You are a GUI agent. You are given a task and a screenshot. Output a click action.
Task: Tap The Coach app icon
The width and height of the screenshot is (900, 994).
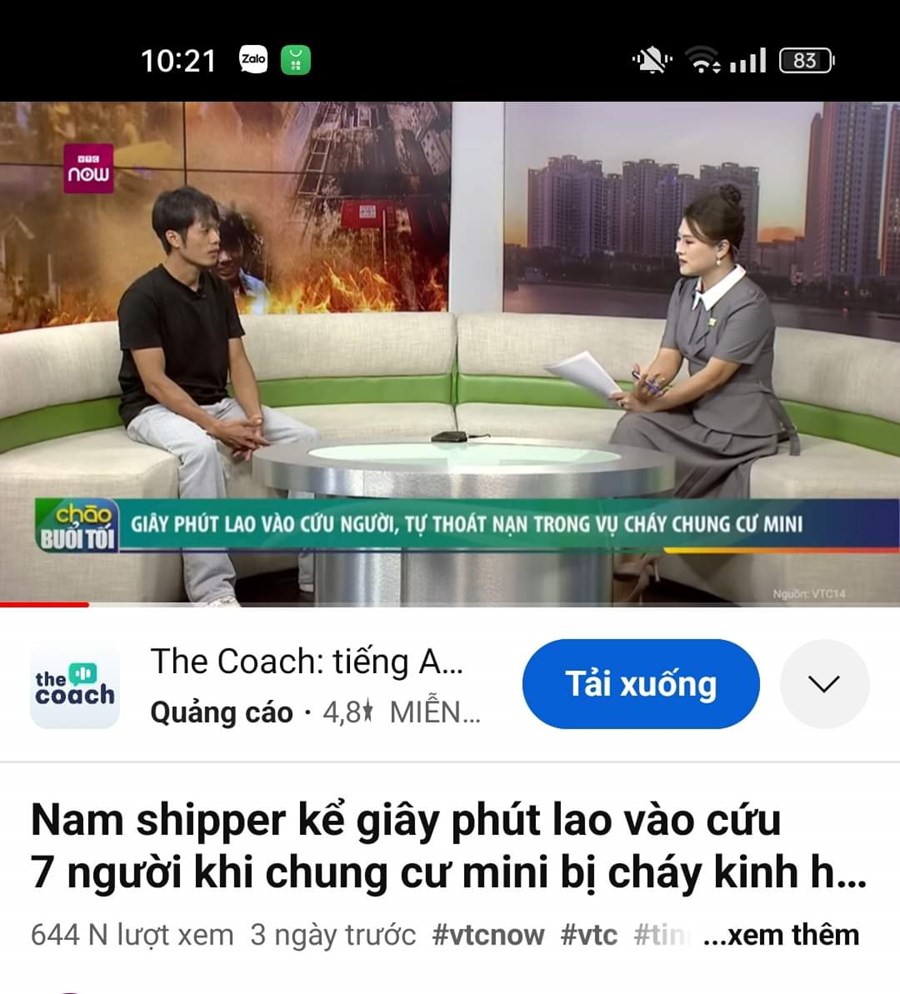point(75,685)
